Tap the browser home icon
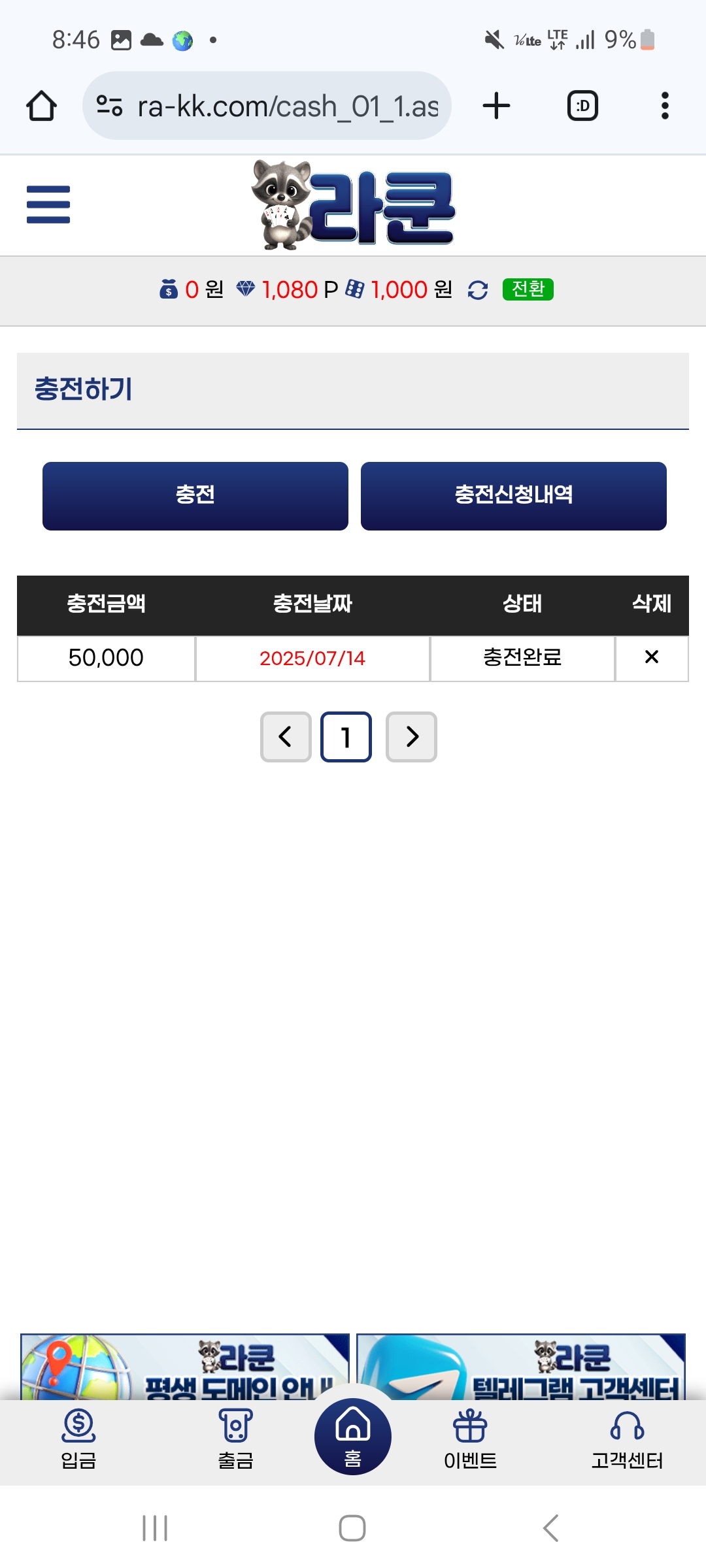This screenshot has width=706, height=1568. (41, 106)
